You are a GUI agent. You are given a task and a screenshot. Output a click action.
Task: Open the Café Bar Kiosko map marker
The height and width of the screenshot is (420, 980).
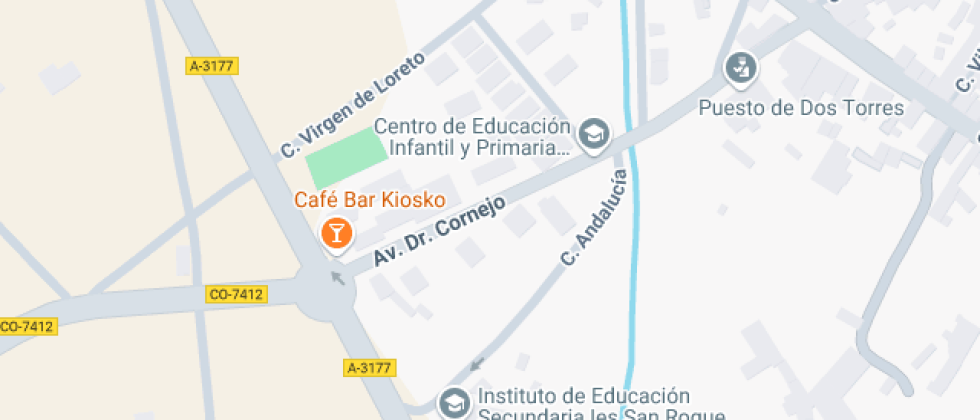336,234
